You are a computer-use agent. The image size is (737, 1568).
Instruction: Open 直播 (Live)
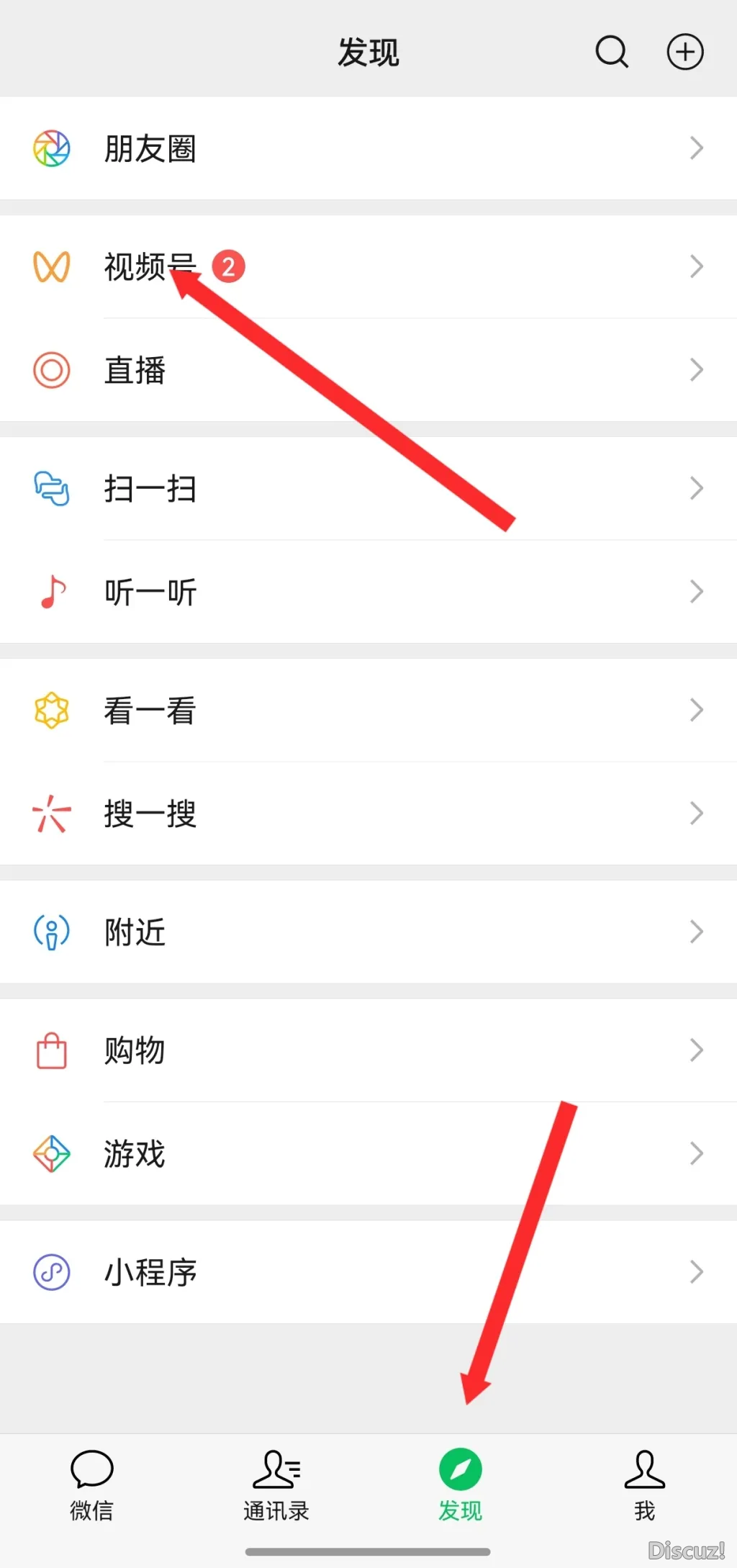[x=367, y=370]
